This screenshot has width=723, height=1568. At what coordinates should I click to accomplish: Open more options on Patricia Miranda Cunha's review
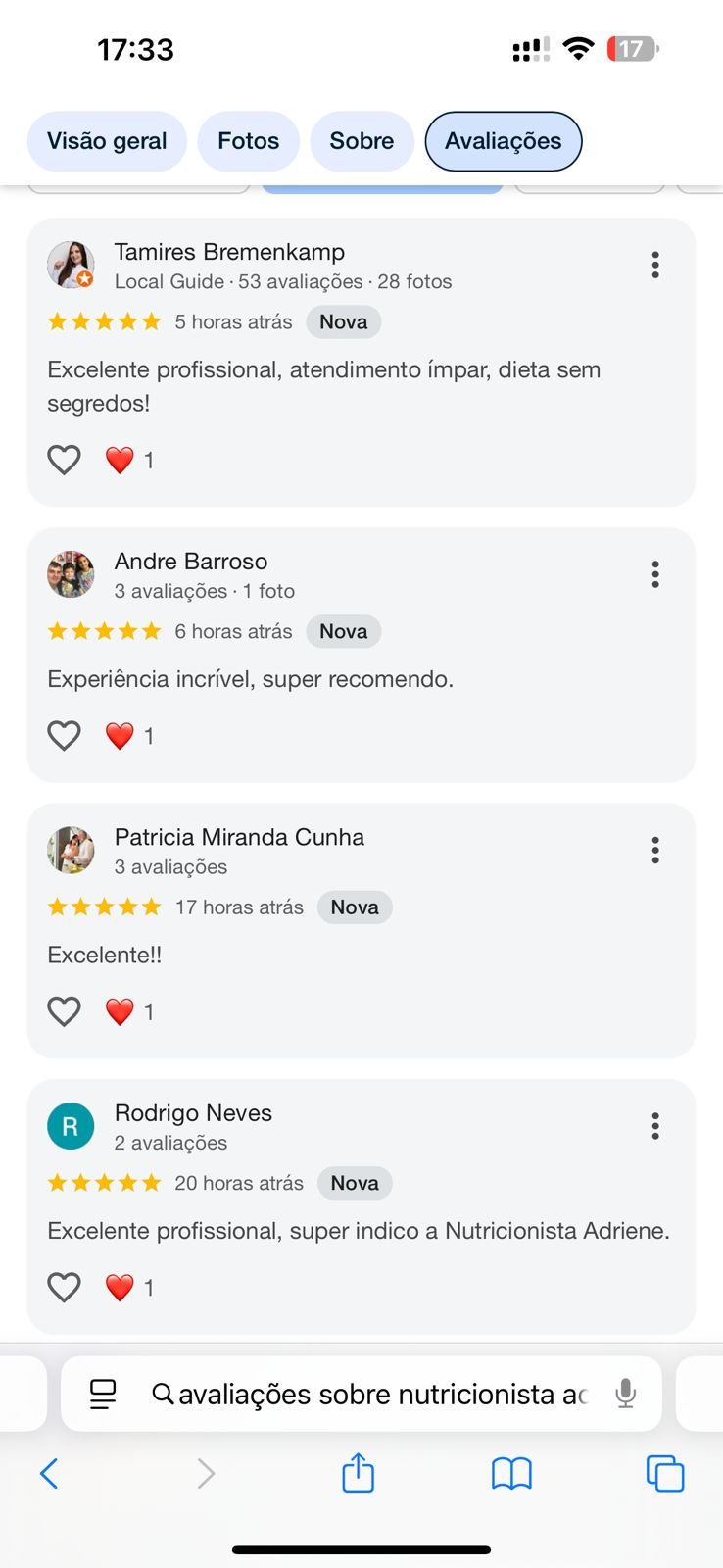(655, 850)
